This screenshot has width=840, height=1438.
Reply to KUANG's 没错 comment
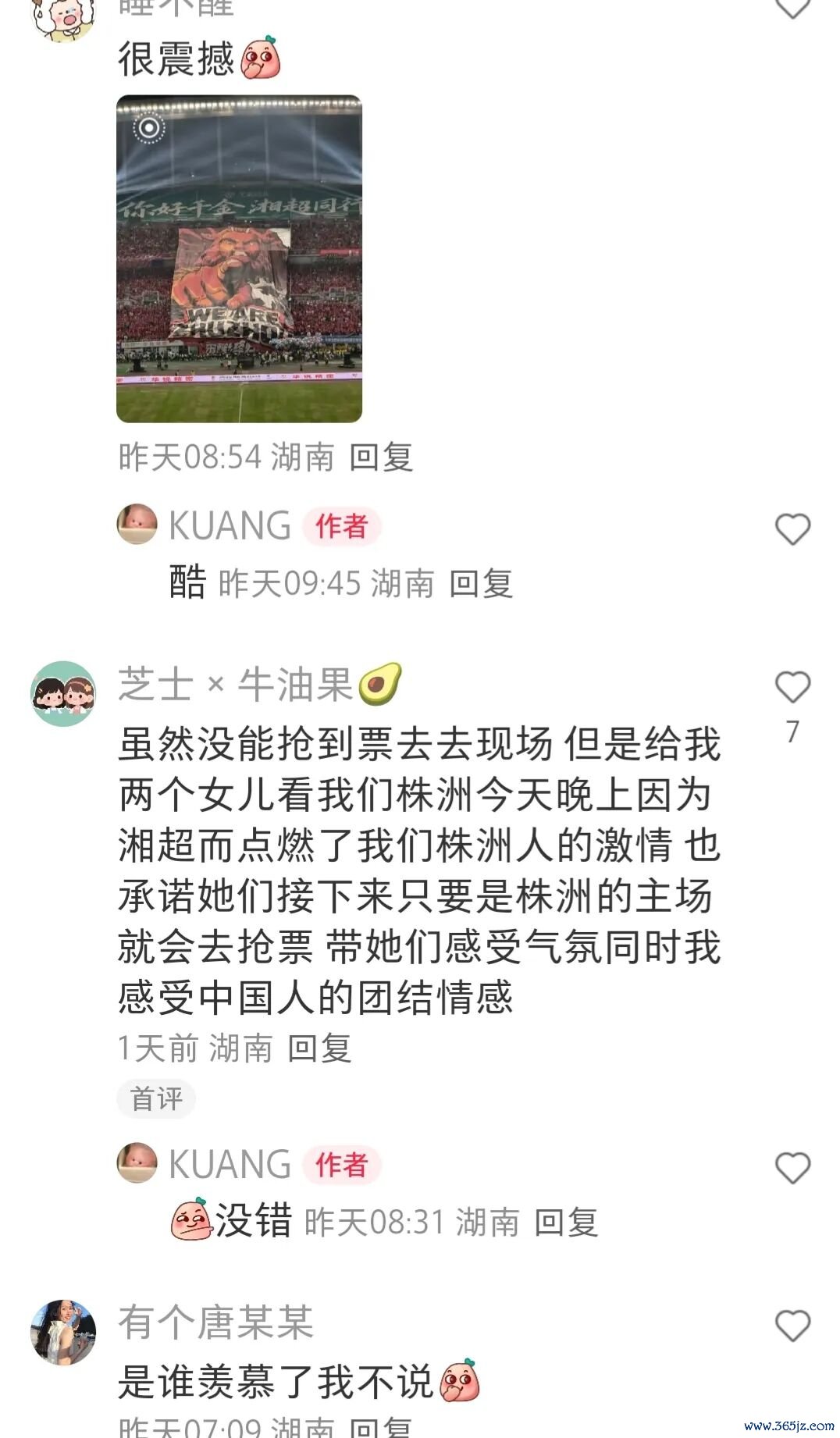click(566, 1222)
